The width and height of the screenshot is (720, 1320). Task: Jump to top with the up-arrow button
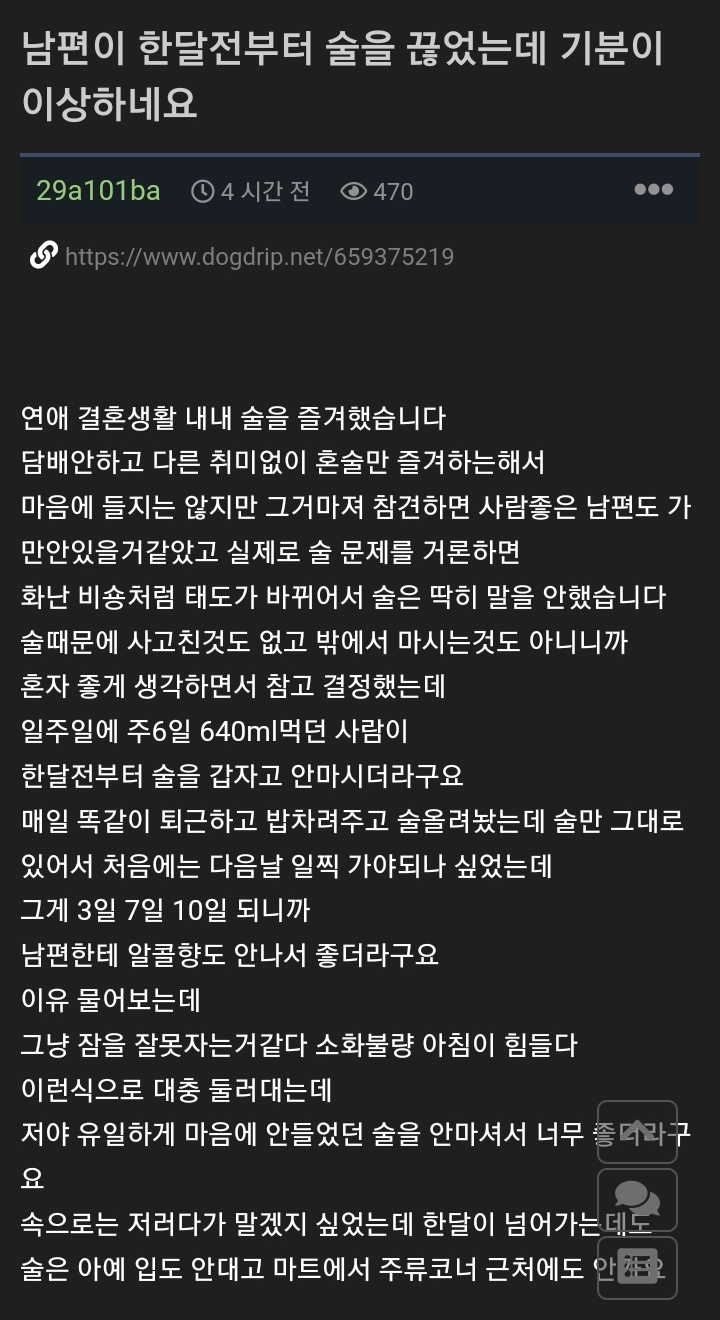(x=637, y=1132)
